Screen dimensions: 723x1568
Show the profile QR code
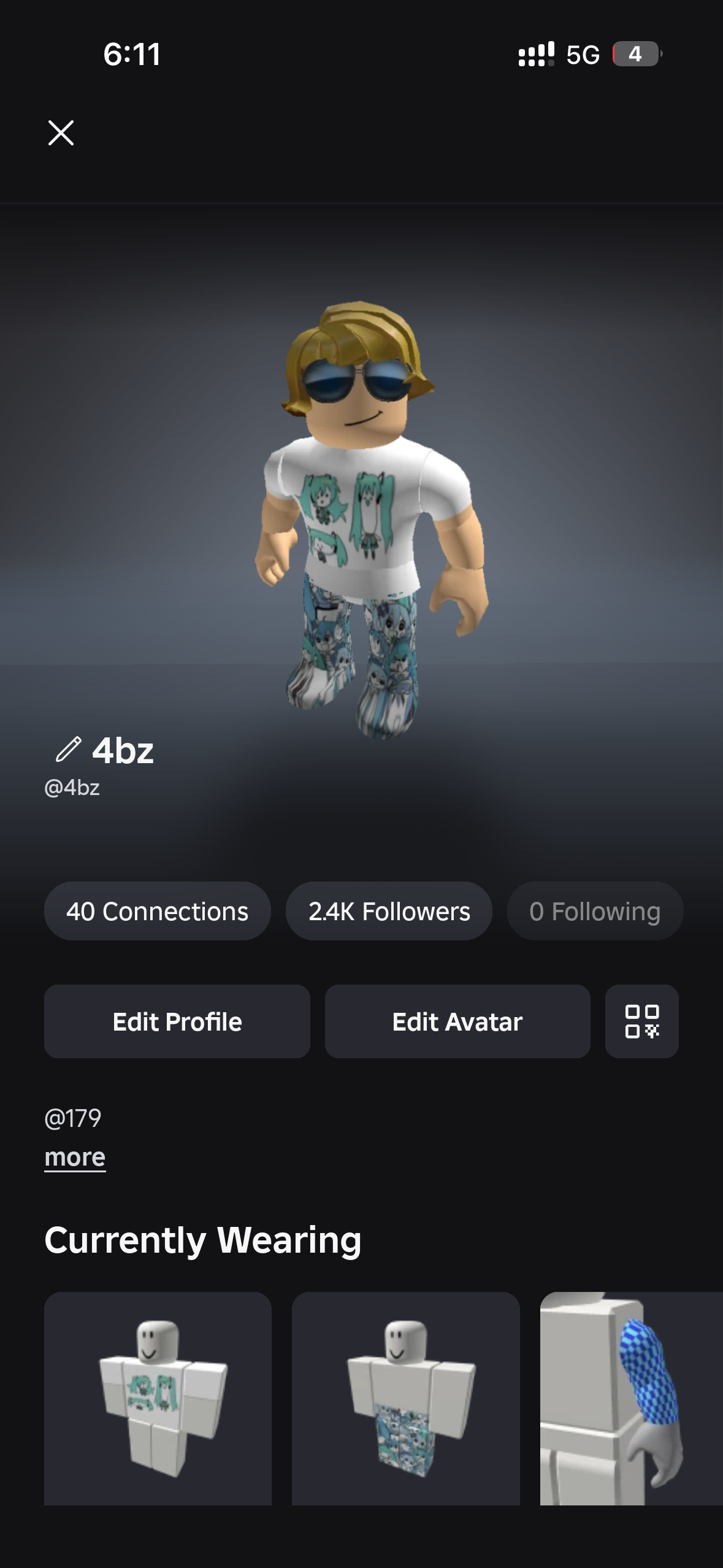[x=641, y=1021]
